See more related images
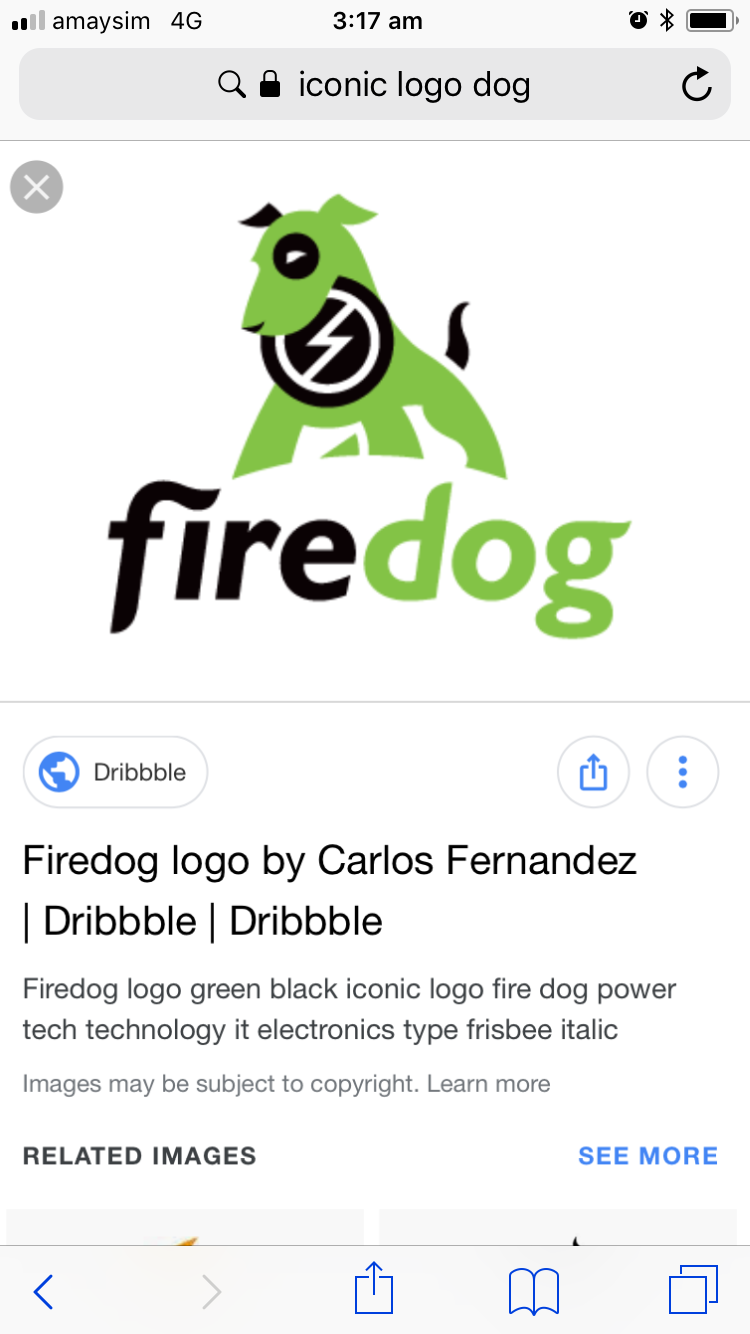The width and height of the screenshot is (750, 1334). (x=648, y=1156)
